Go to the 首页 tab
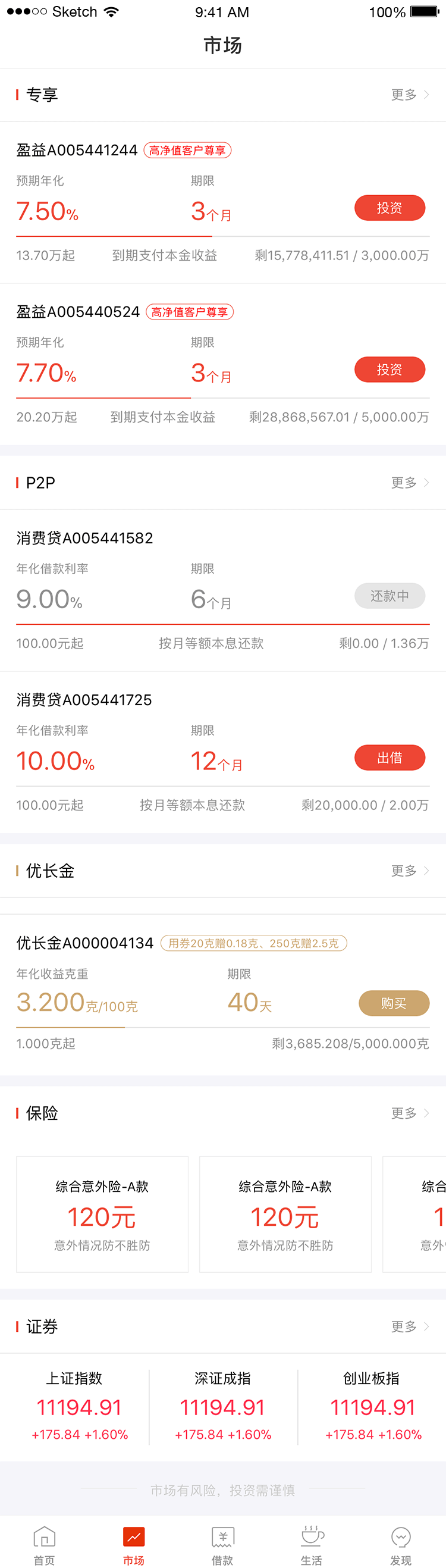 (x=44, y=1544)
